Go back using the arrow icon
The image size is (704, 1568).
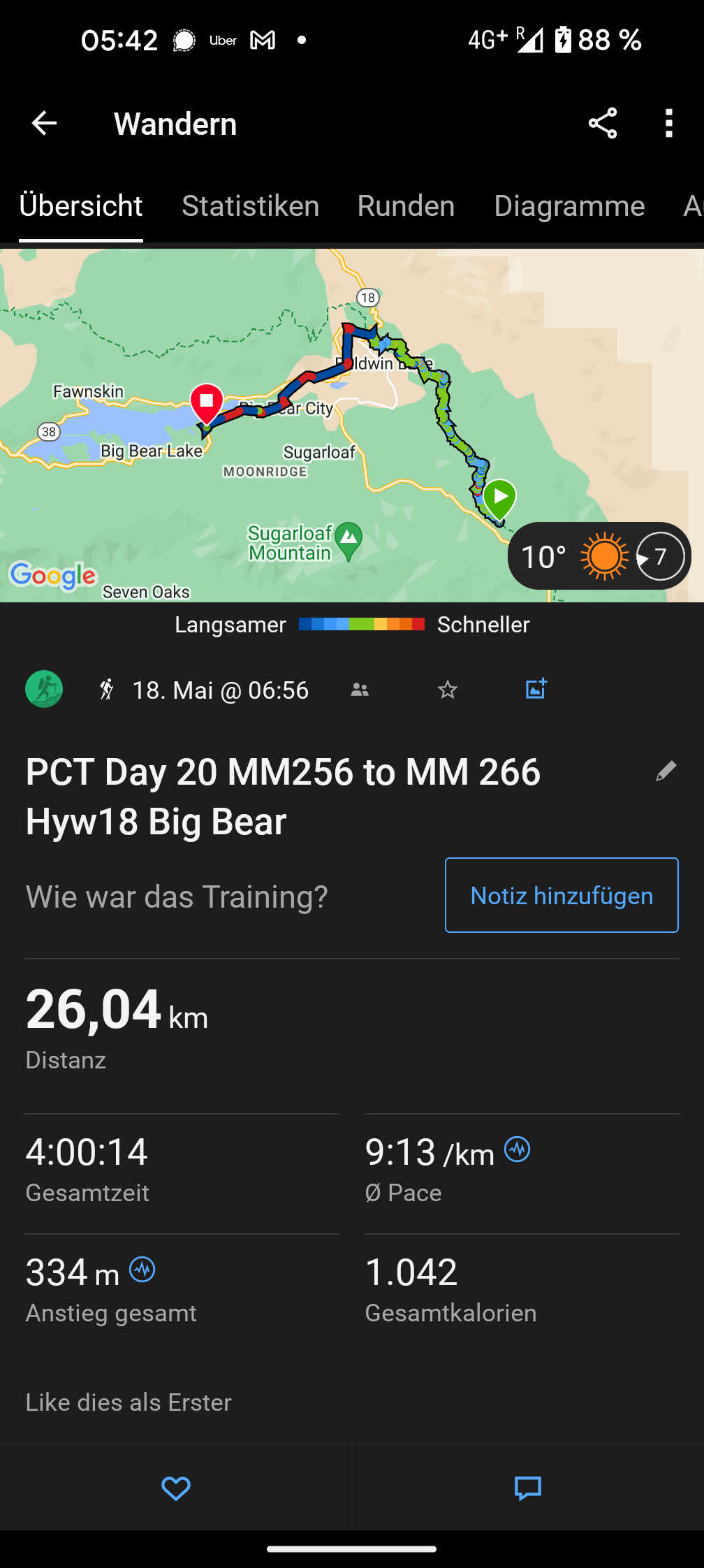click(44, 124)
